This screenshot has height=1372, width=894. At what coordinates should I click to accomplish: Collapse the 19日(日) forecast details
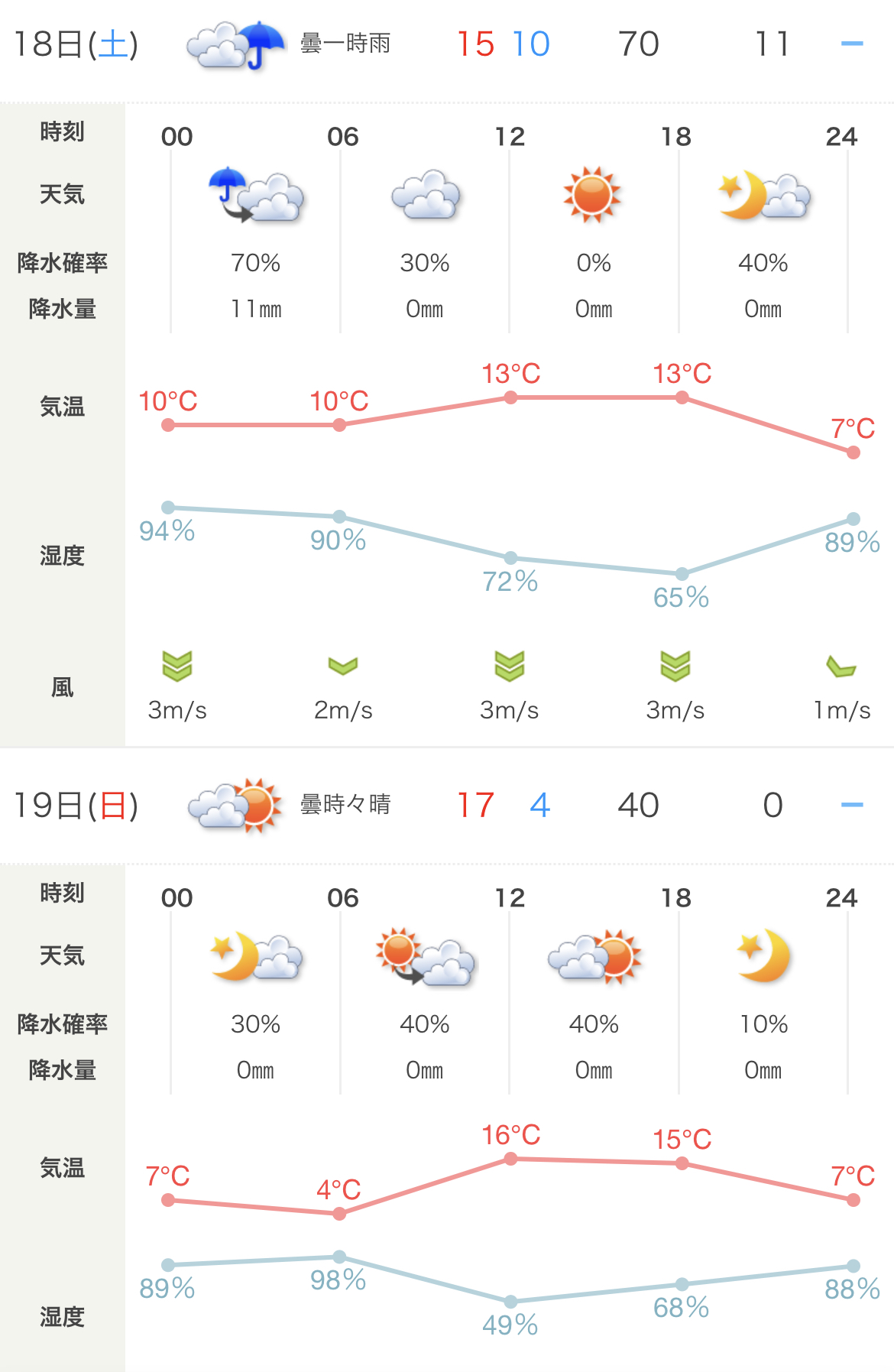coord(851,805)
